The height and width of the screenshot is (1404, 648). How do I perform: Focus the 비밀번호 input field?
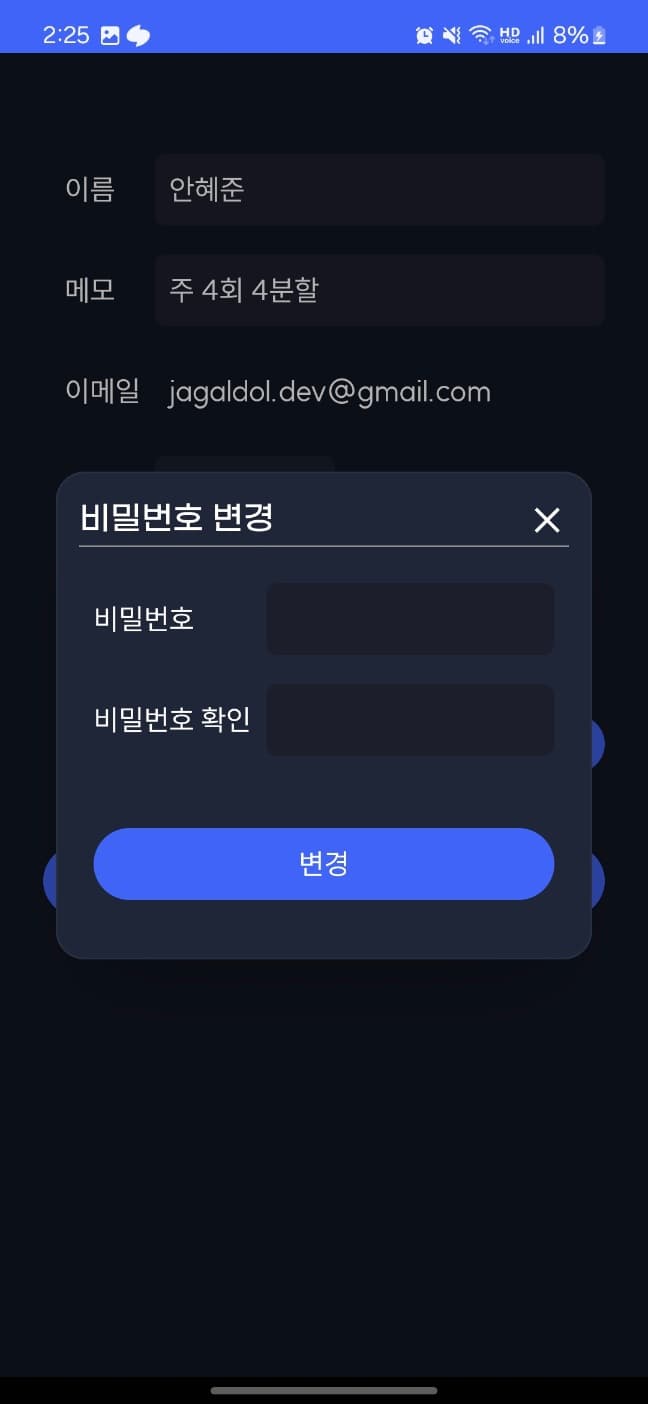click(410, 619)
